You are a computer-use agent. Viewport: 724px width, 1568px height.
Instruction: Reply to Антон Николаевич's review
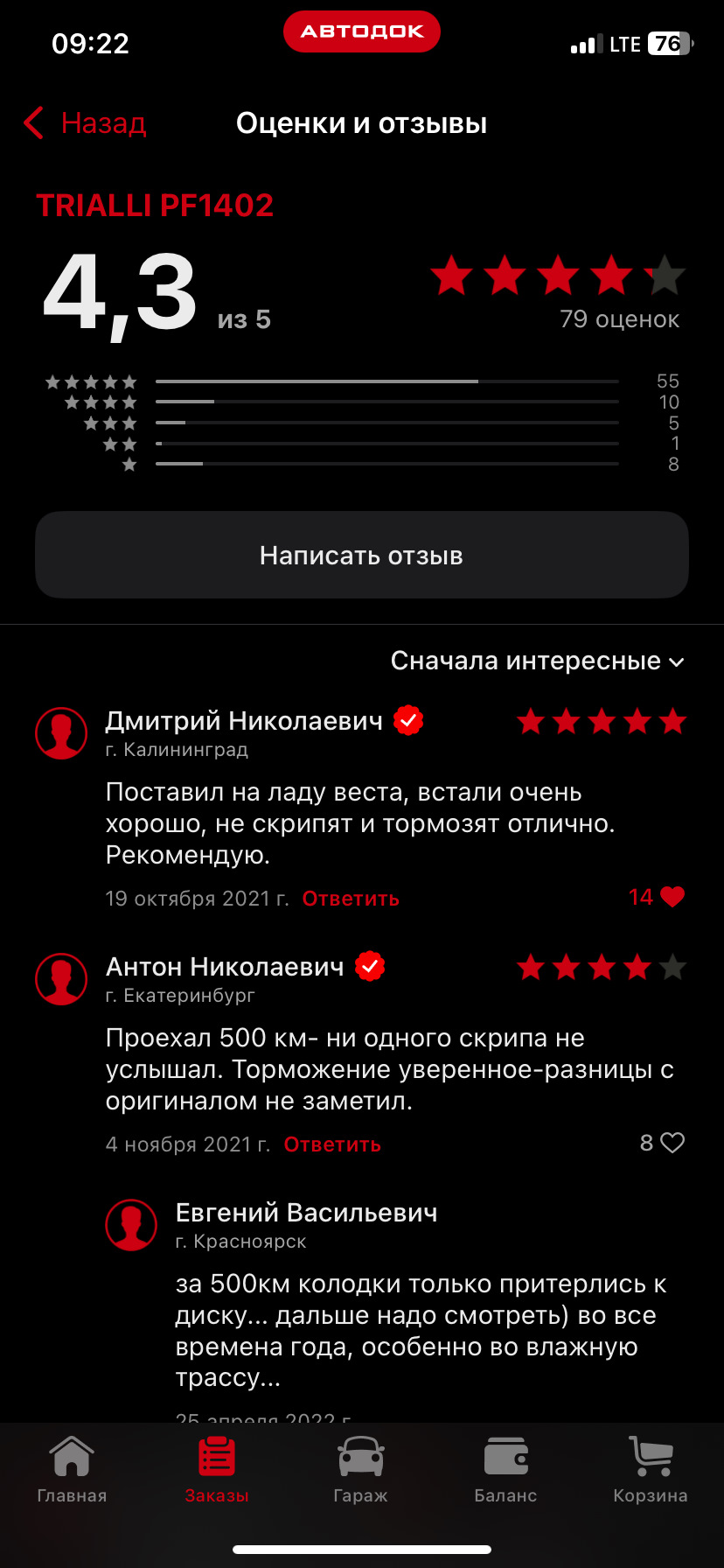332,1144
